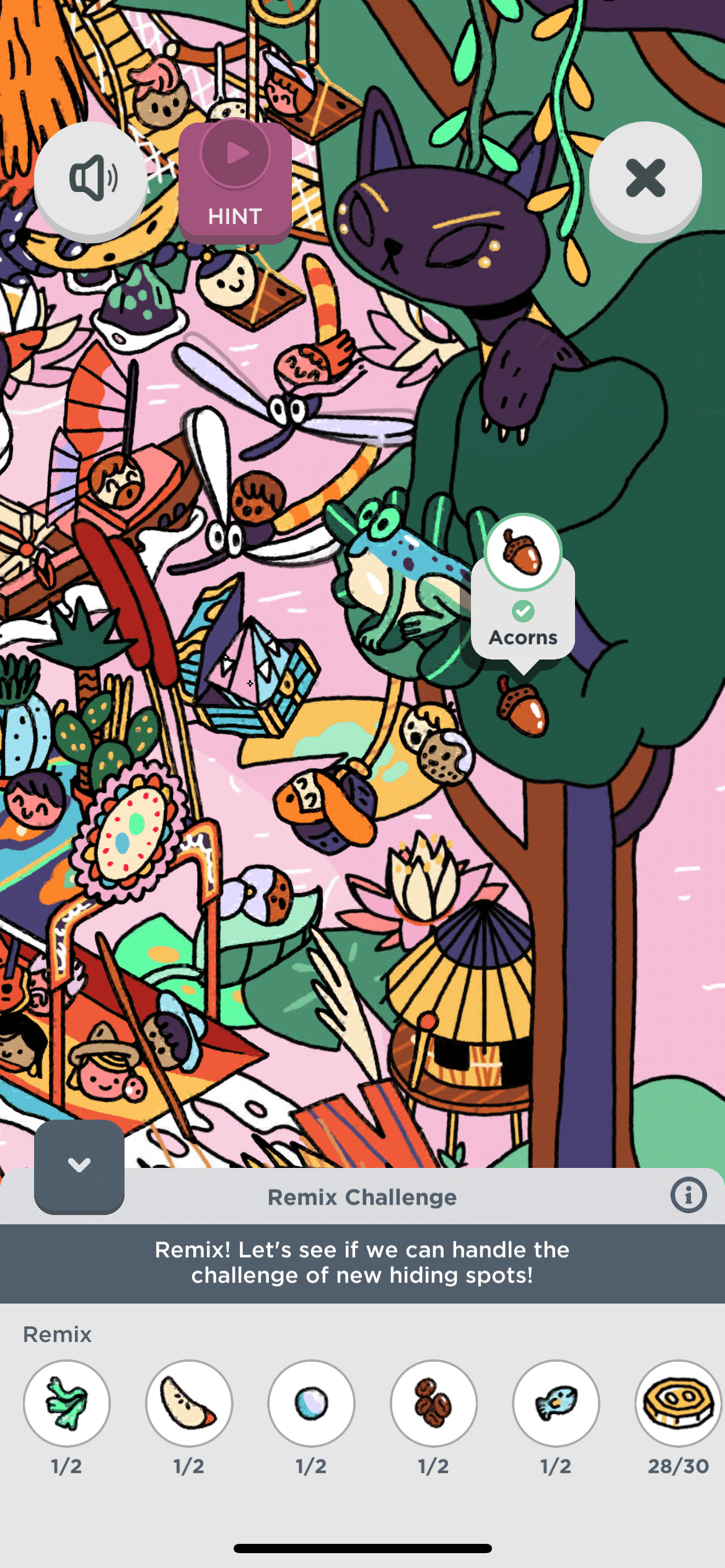Close the hidden object game
Viewport: 725px width, 1568px height.
(645, 178)
